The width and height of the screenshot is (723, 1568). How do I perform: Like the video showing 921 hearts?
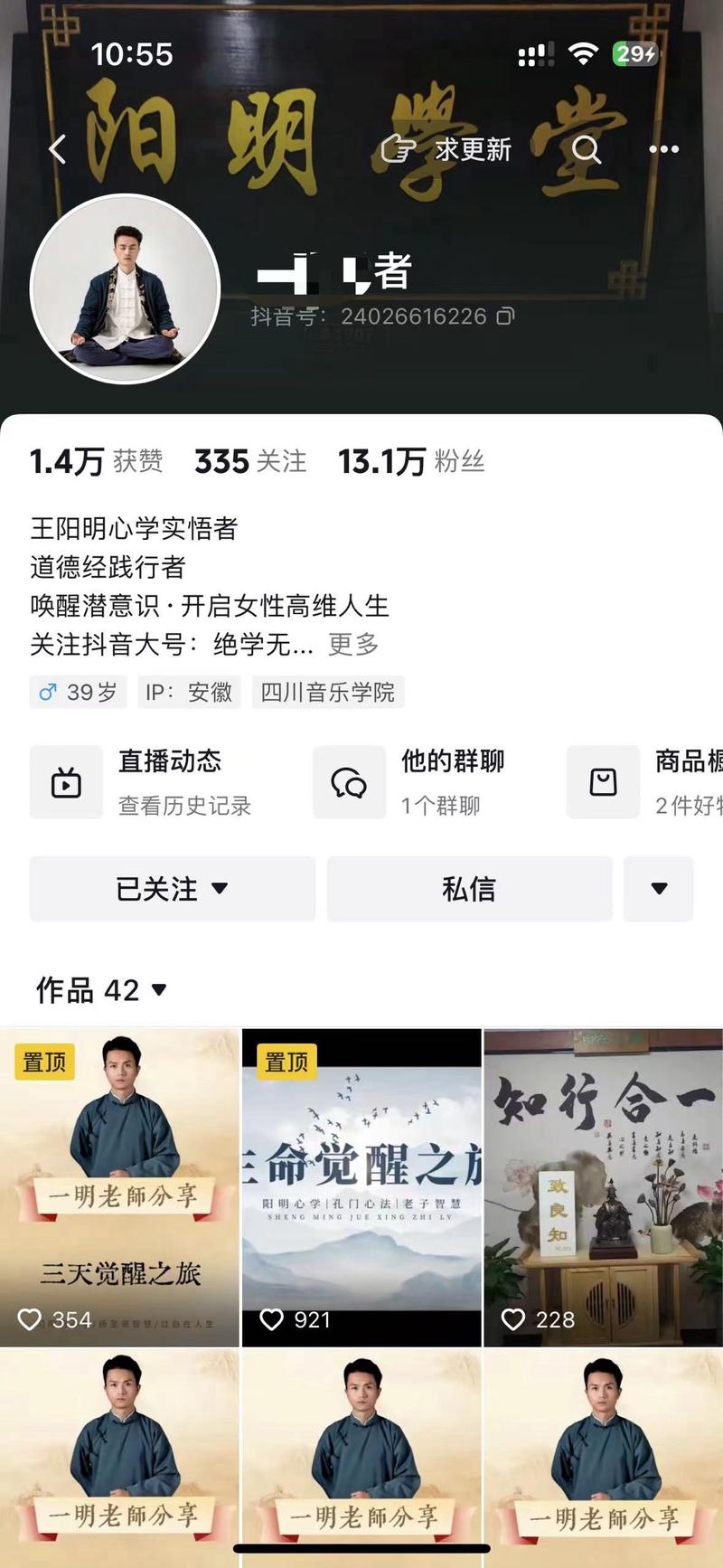click(x=274, y=1319)
